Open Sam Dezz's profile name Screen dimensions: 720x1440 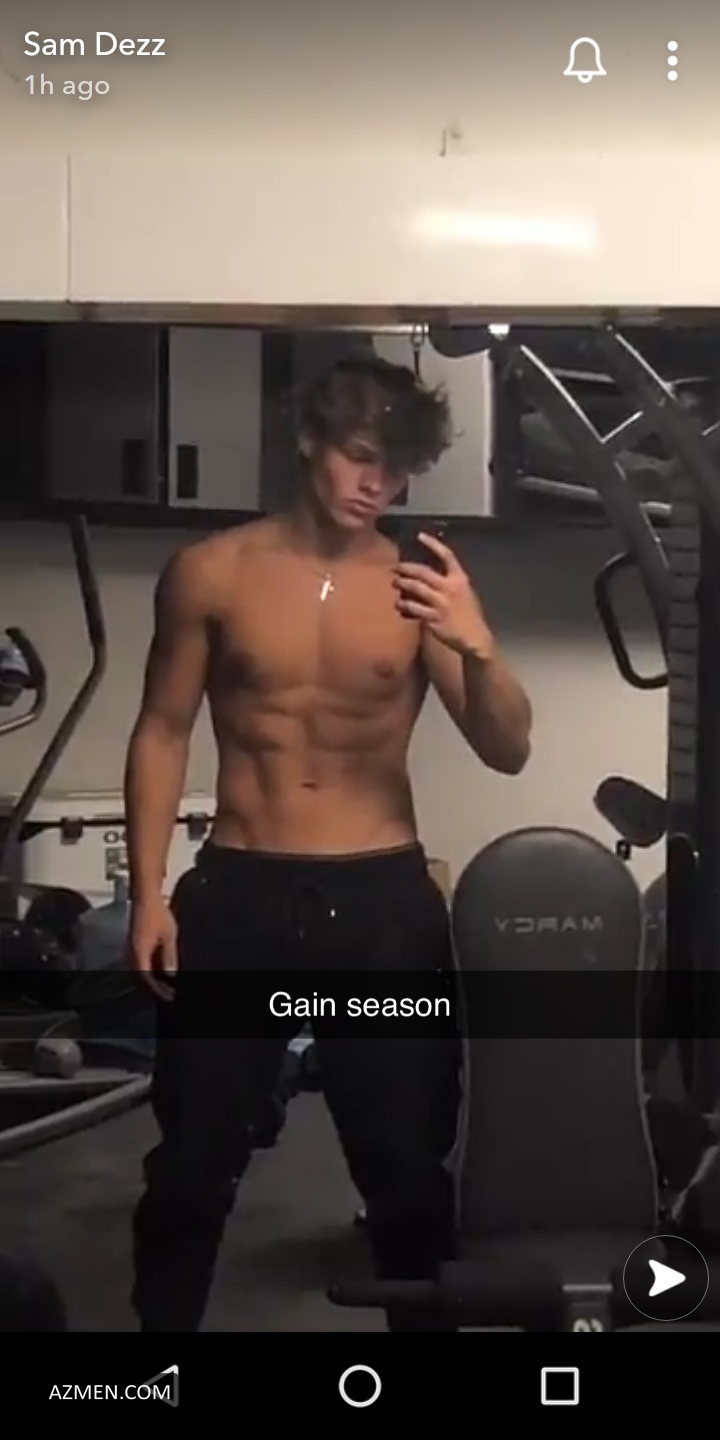coord(94,44)
